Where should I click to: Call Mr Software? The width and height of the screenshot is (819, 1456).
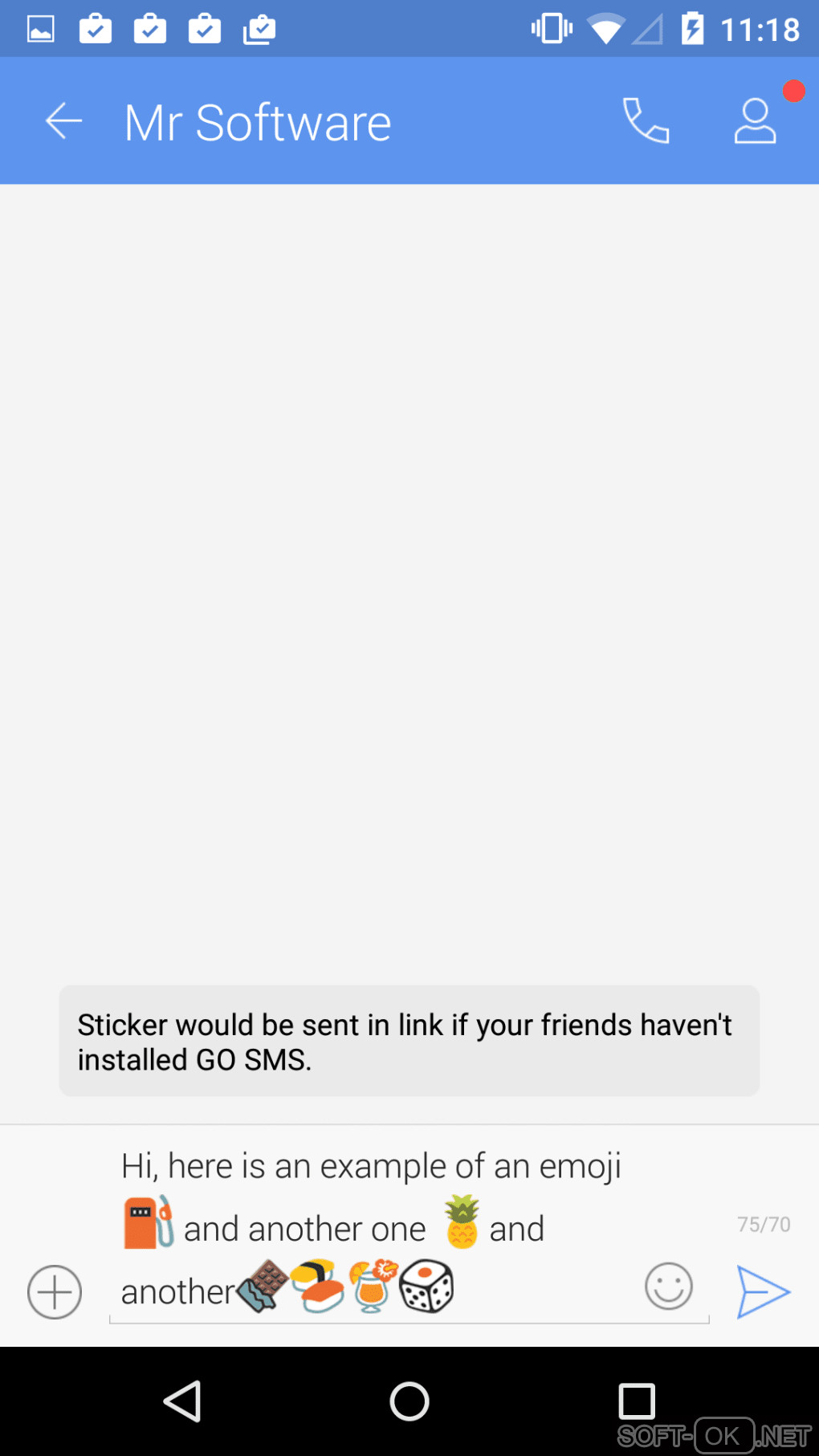(646, 121)
